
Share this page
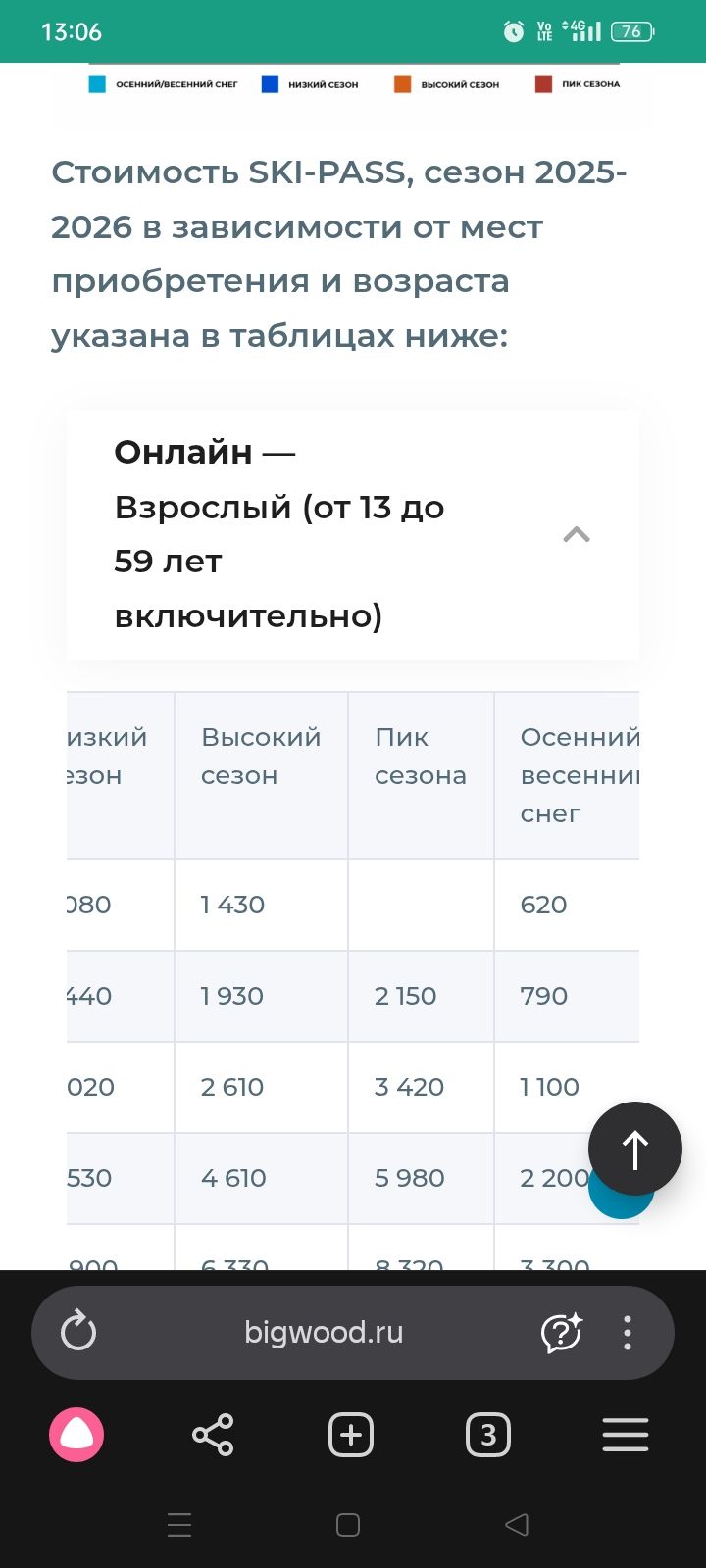coord(213,1436)
